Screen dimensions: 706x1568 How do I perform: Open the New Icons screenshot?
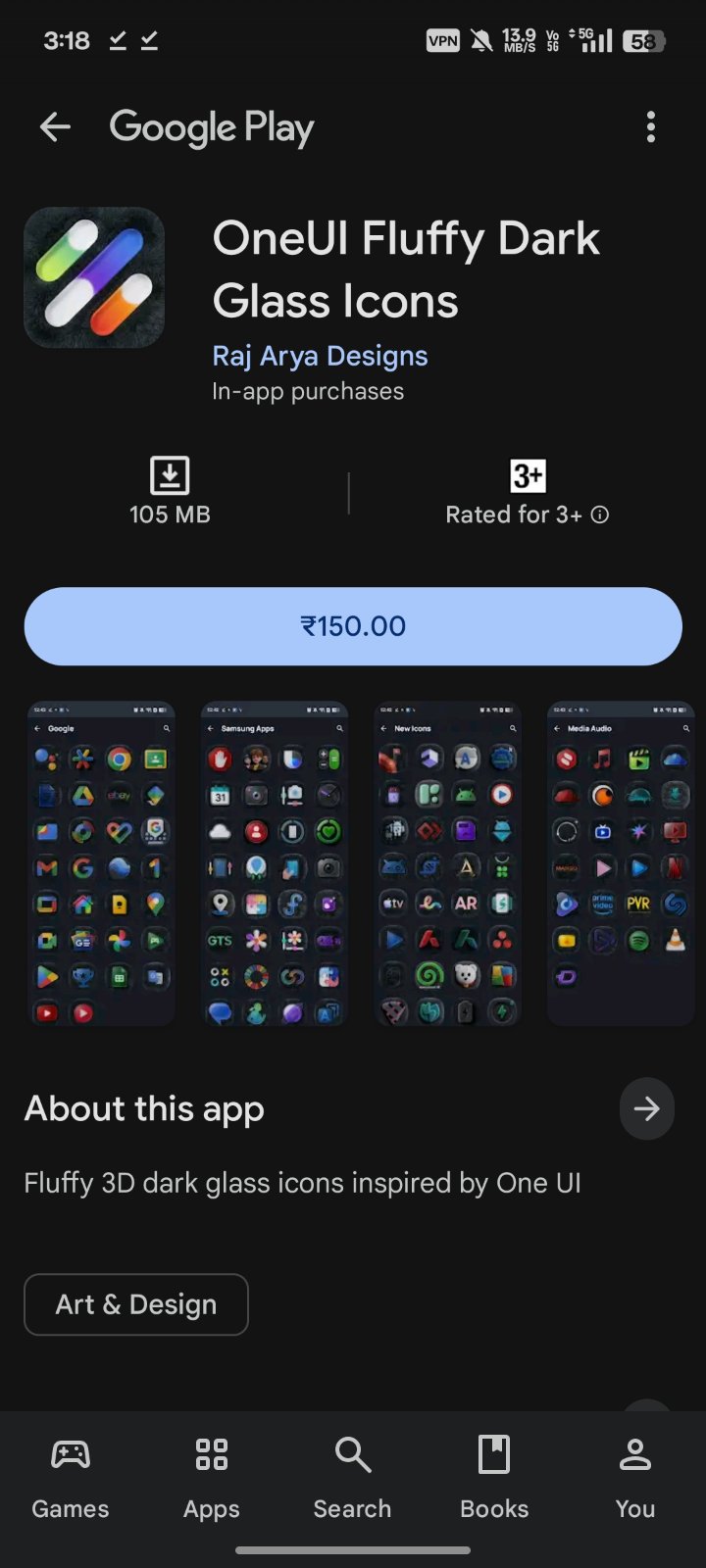447,863
